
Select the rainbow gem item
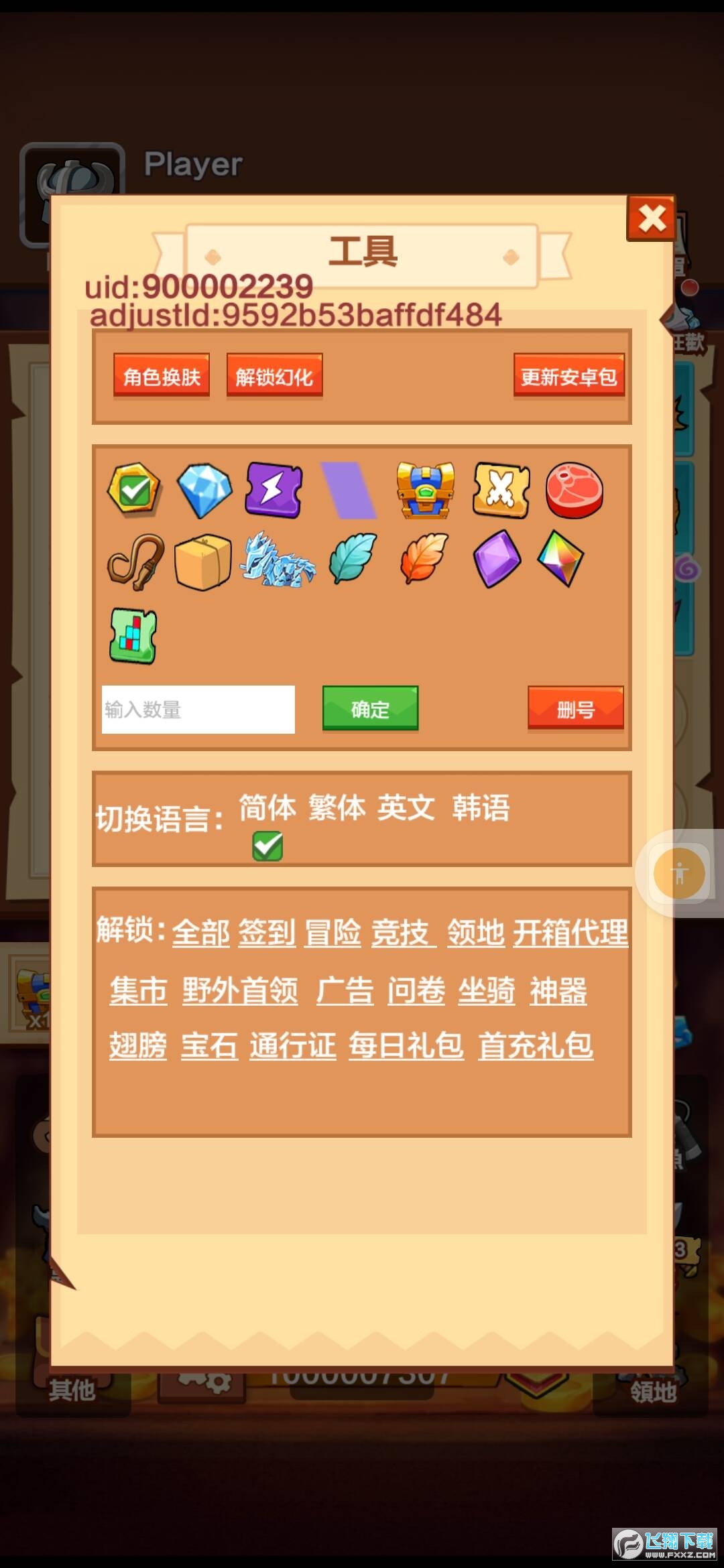coord(561,559)
